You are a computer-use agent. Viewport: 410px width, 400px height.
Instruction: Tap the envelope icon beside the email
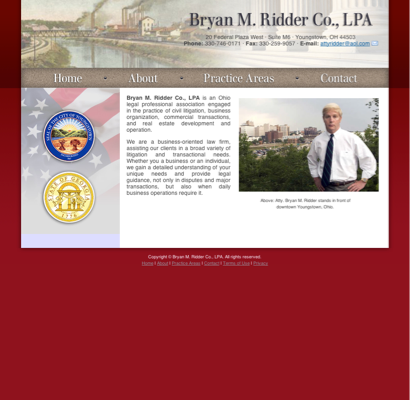pos(375,43)
